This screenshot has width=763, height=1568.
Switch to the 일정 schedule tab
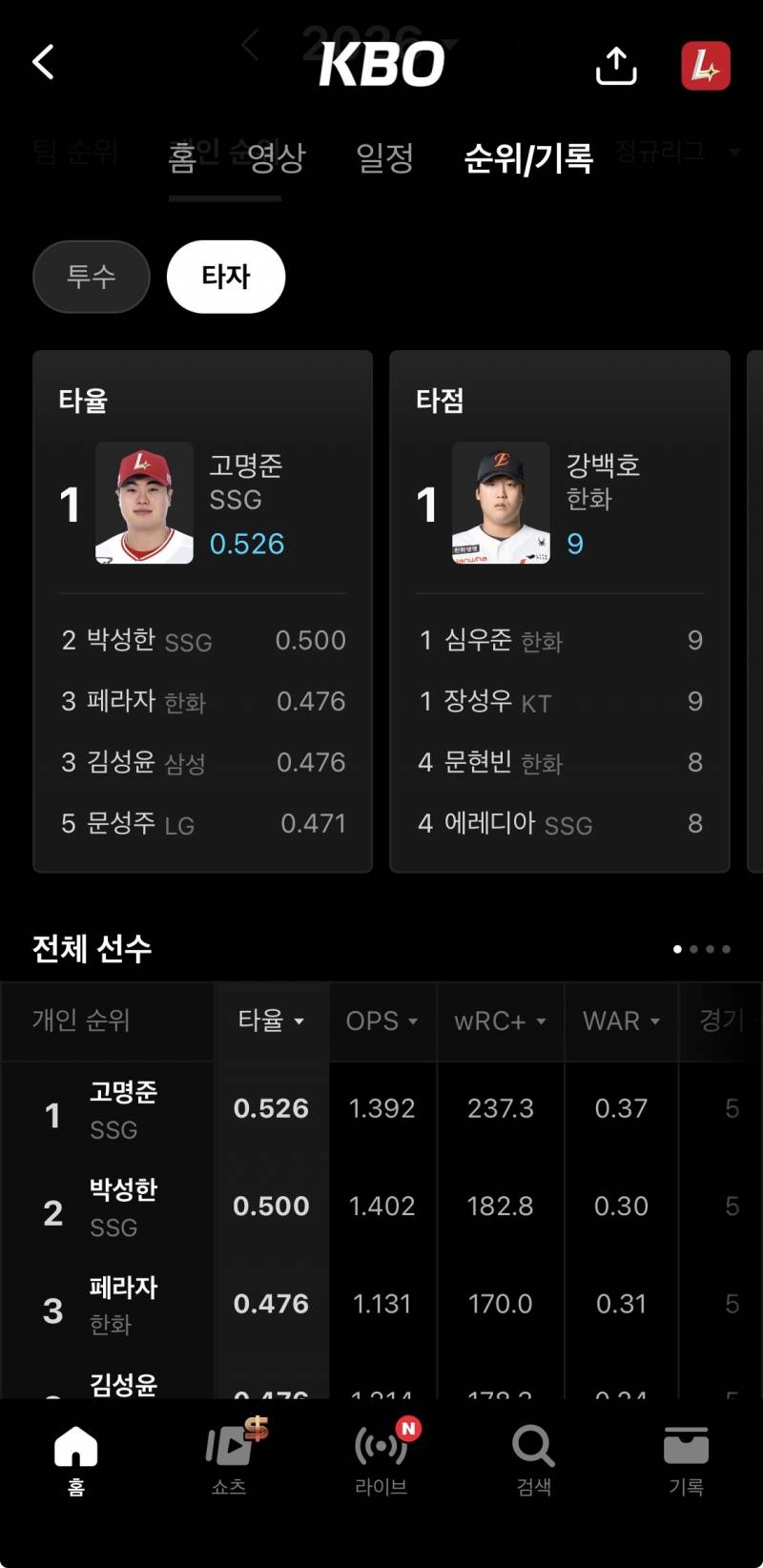tap(384, 160)
